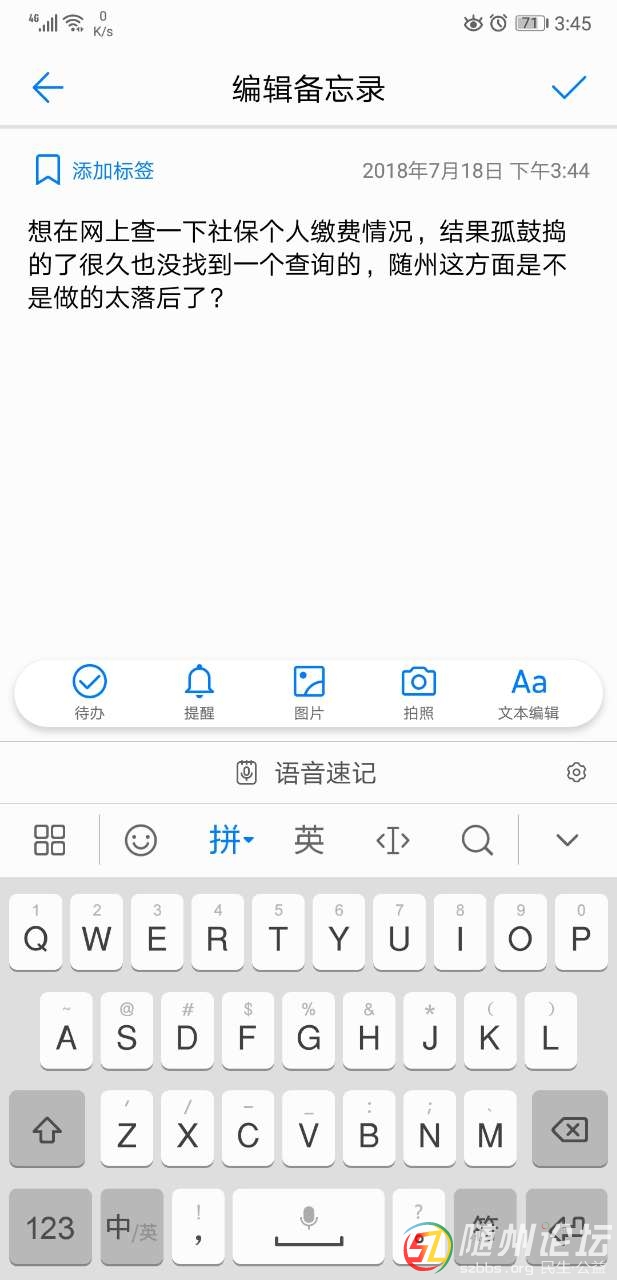This screenshot has height=1280, width=617.
Task: Open the voice note settings gear
Action: click(576, 772)
